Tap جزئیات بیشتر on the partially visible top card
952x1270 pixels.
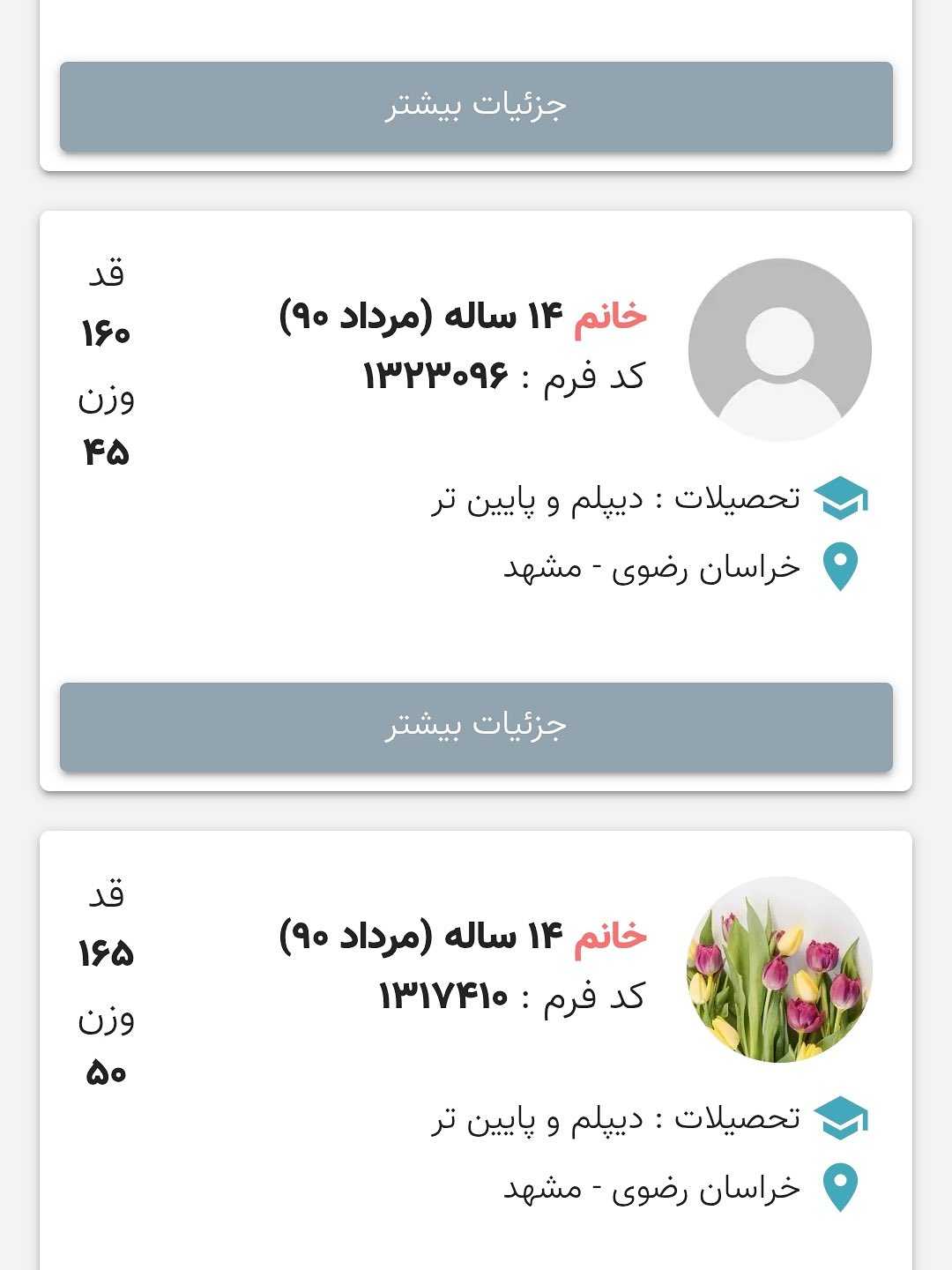tap(476, 106)
